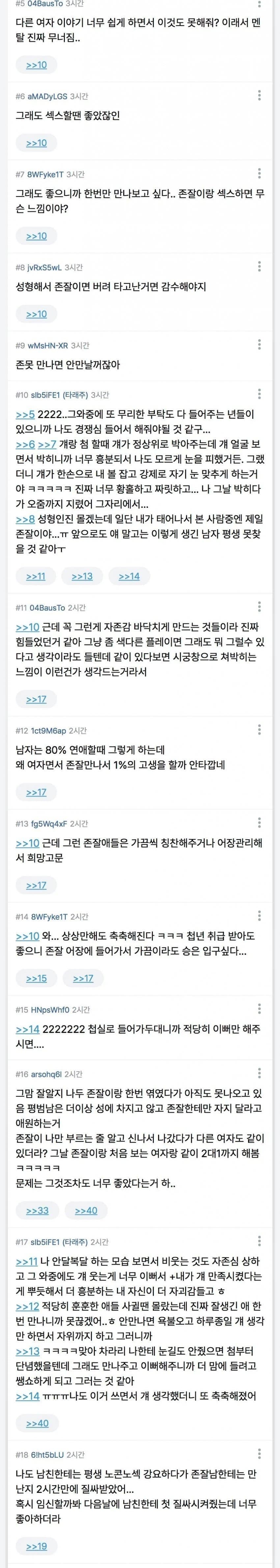Open the >>10 reply chip under comment #7

click(37, 236)
